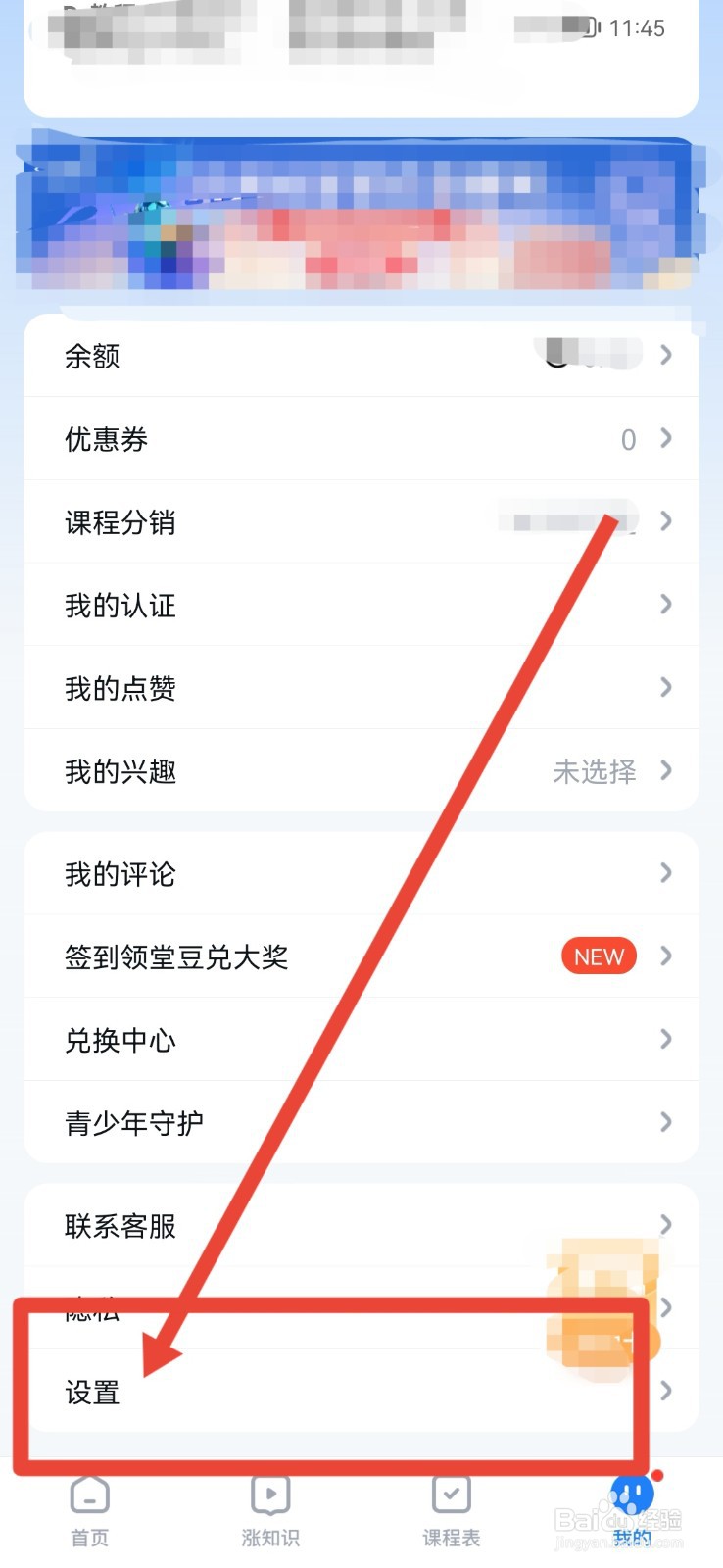Open the 我的点赞 chevron
Viewport: 723px width, 1568px height.
click(x=665, y=686)
